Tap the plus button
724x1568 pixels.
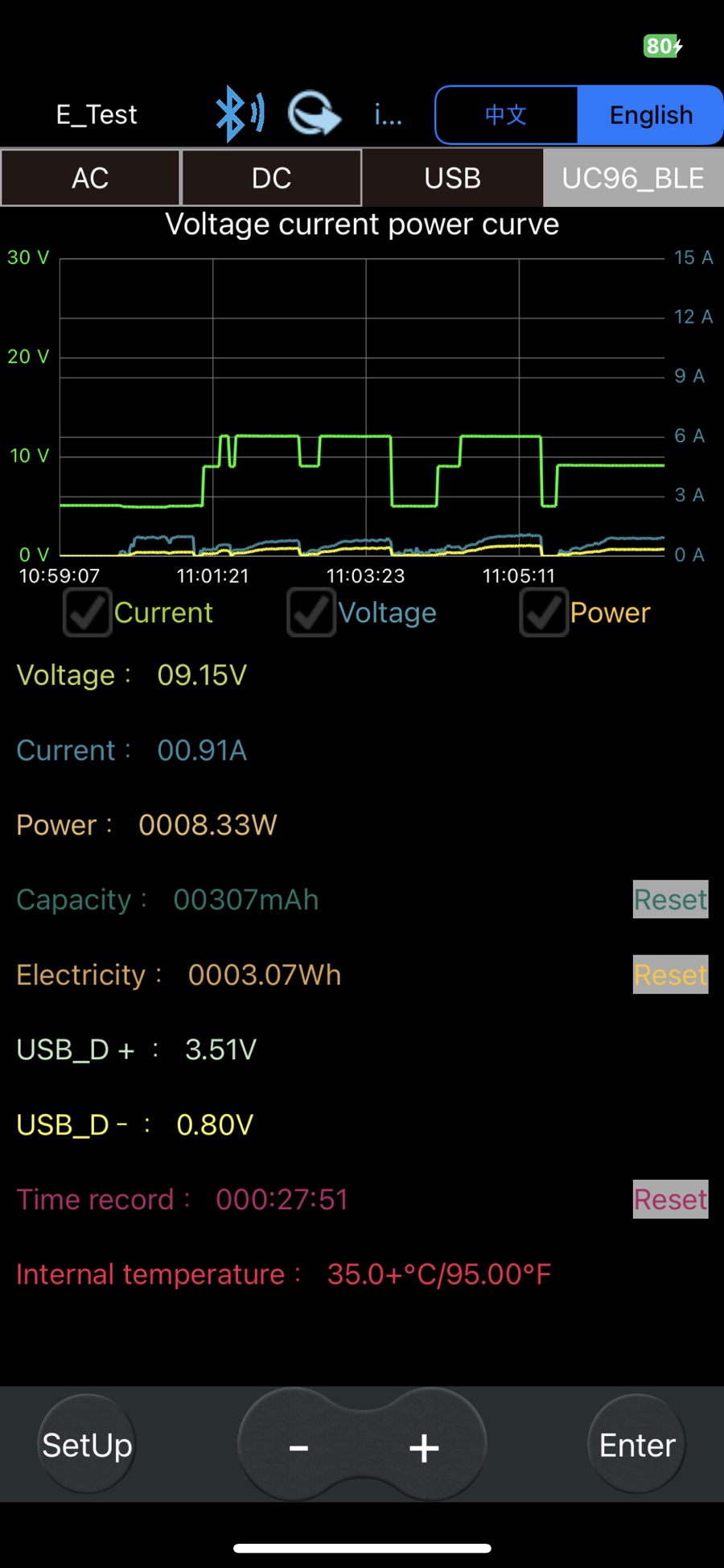coord(424,1448)
